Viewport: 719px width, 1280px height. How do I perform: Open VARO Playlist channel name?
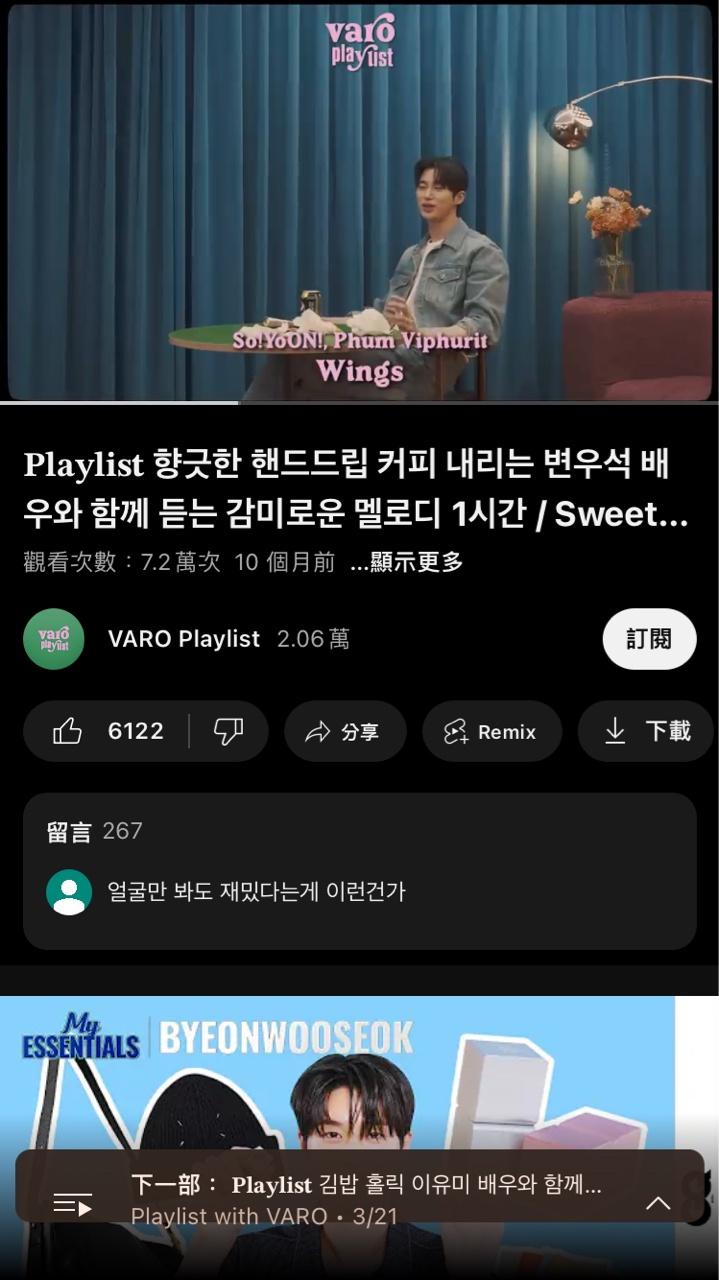point(184,639)
